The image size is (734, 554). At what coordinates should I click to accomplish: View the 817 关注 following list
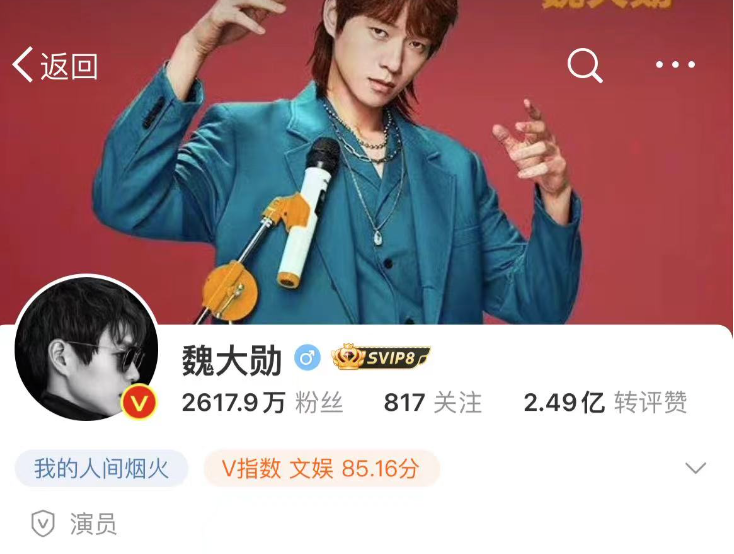[432, 403]
